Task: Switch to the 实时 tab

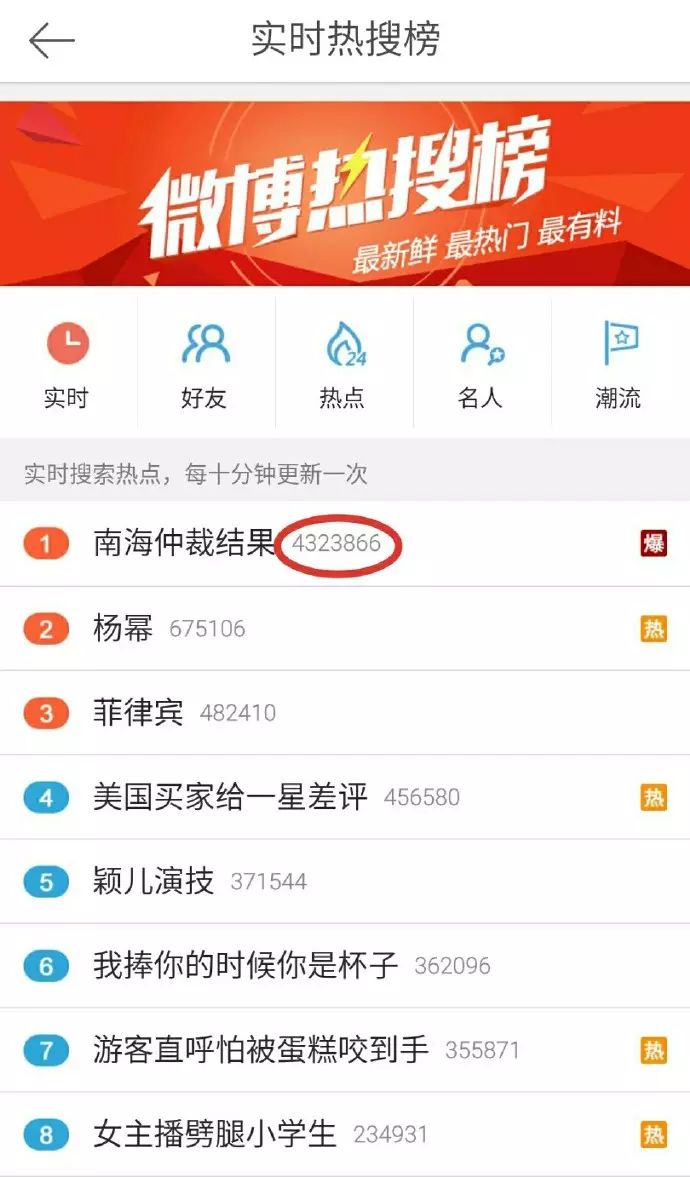Action: (67, 364)
